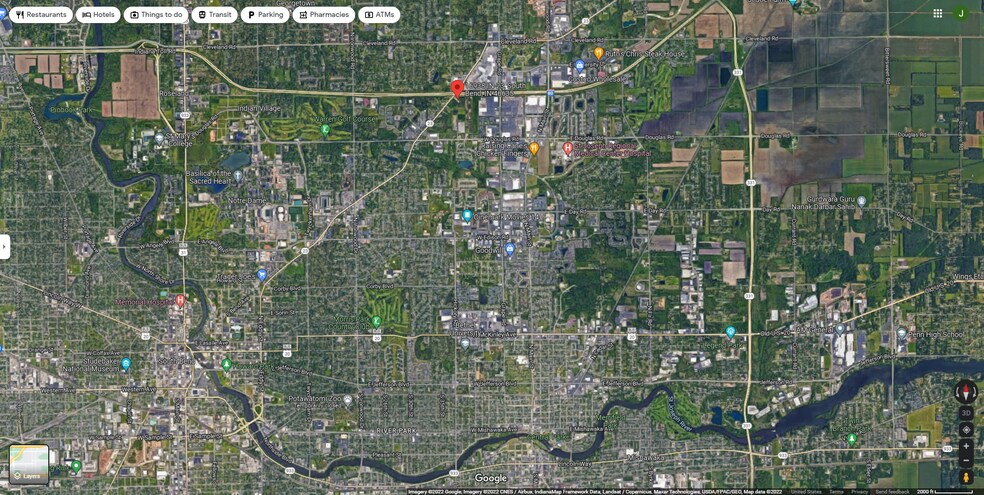Filter the map by Restaurants

tap(40, 15)
